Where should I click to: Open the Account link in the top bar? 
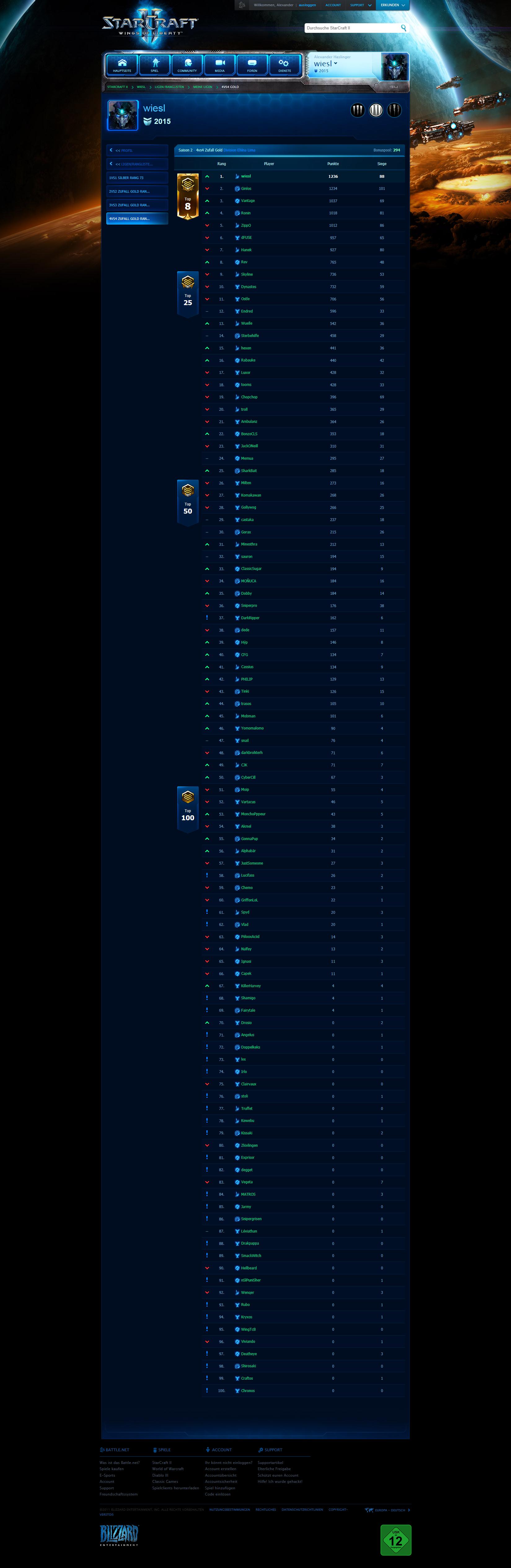tap(333, 5)
